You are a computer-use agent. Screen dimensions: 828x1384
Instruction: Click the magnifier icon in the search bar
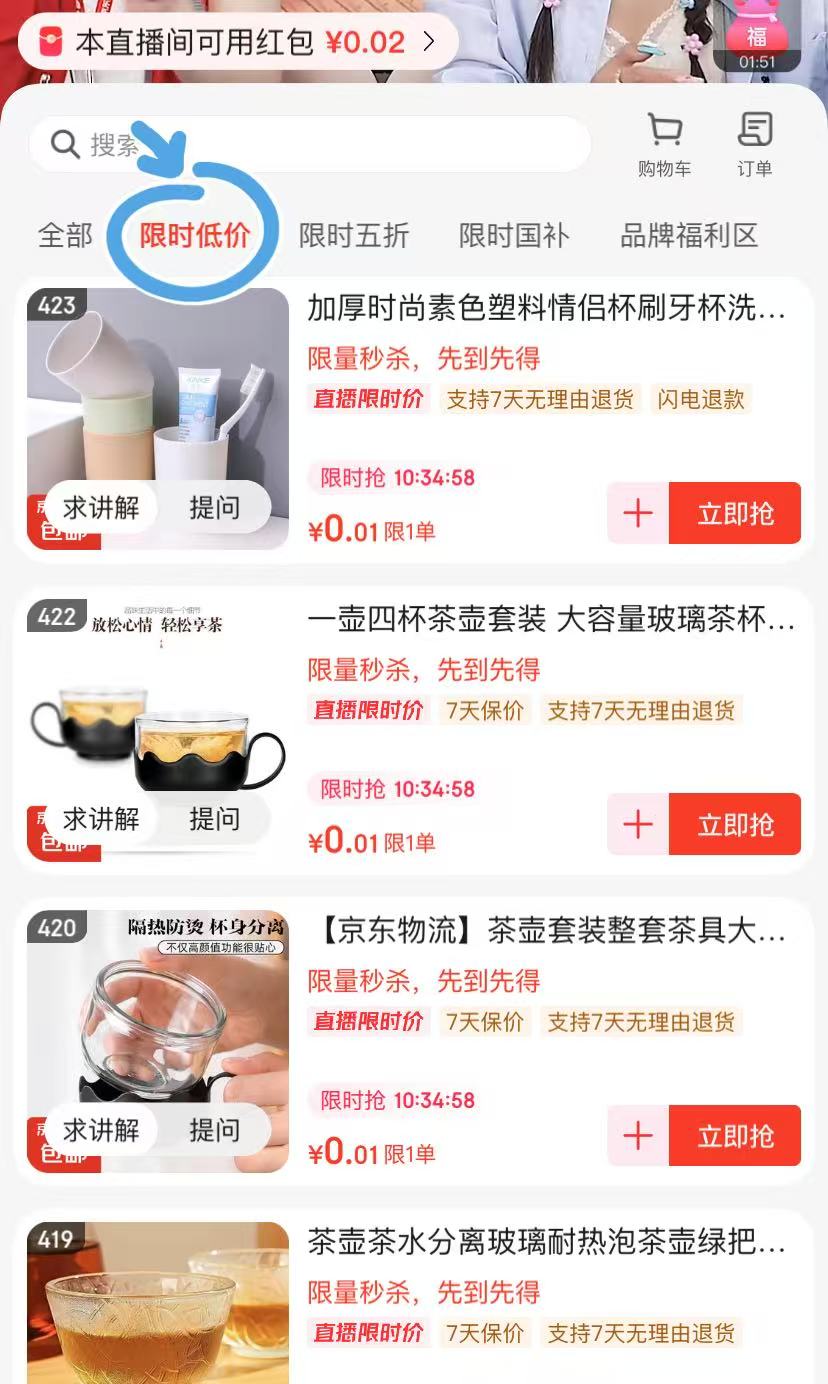click(64, 144)
